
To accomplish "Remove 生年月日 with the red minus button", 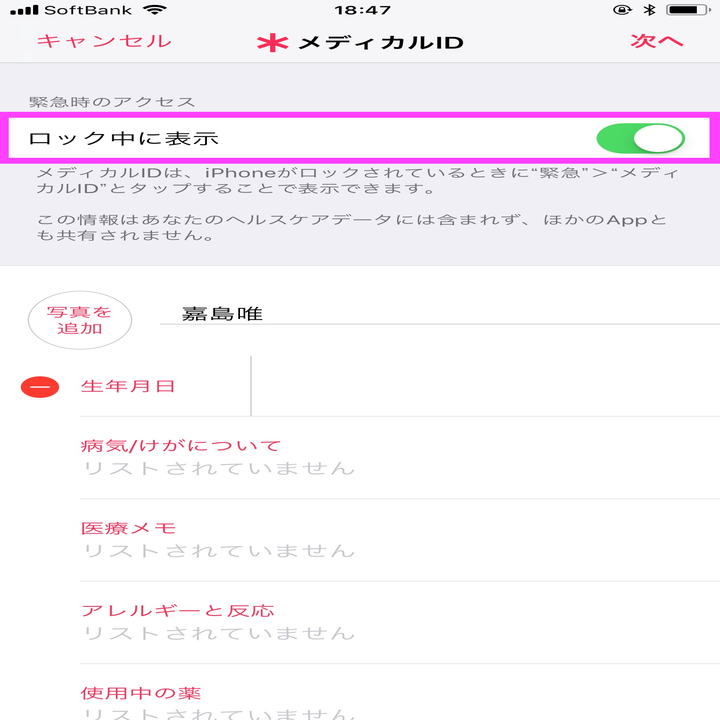I will coord(40,386).
